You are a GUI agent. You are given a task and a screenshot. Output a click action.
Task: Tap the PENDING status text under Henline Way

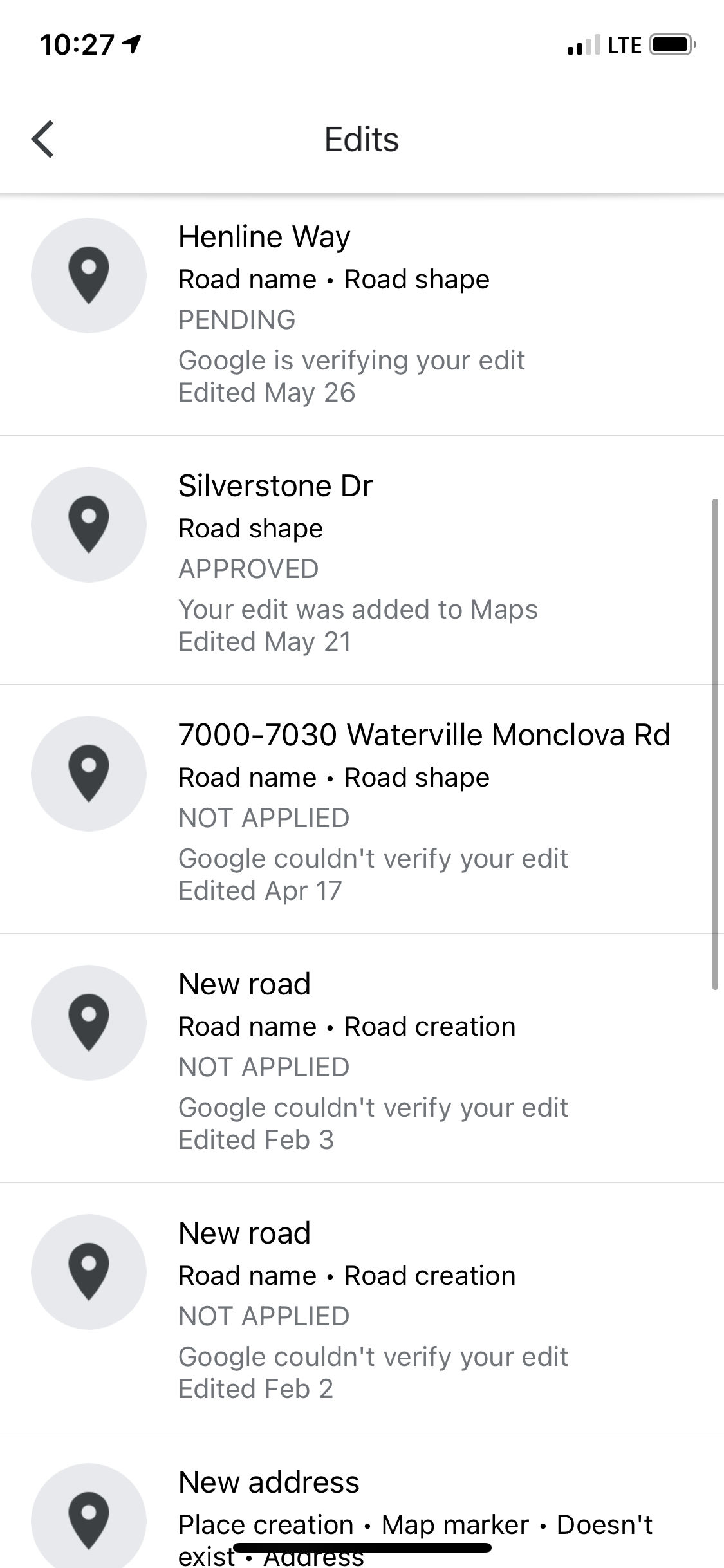(237, 319)
